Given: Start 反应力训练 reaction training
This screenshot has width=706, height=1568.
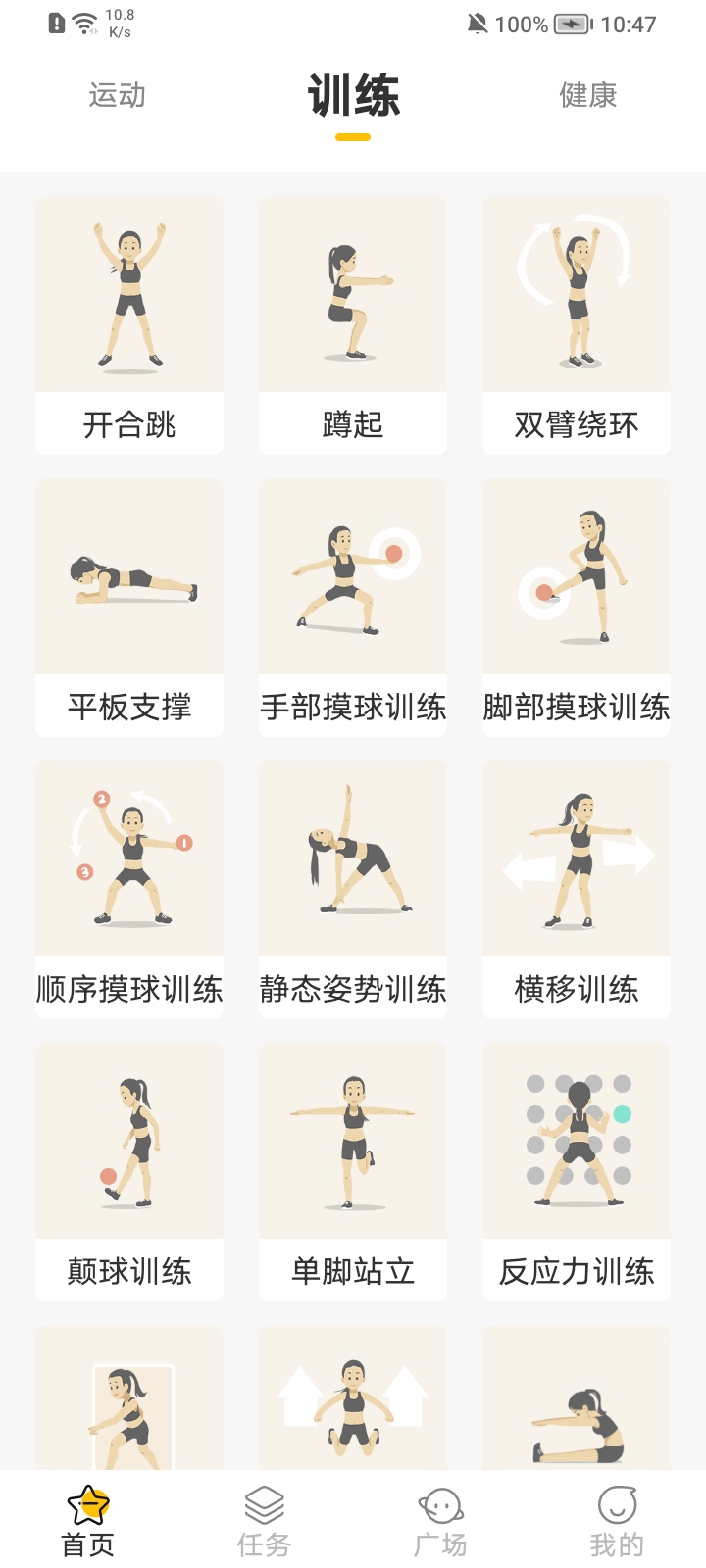Looking at the screenshot, I should (x=576, y=1168).
